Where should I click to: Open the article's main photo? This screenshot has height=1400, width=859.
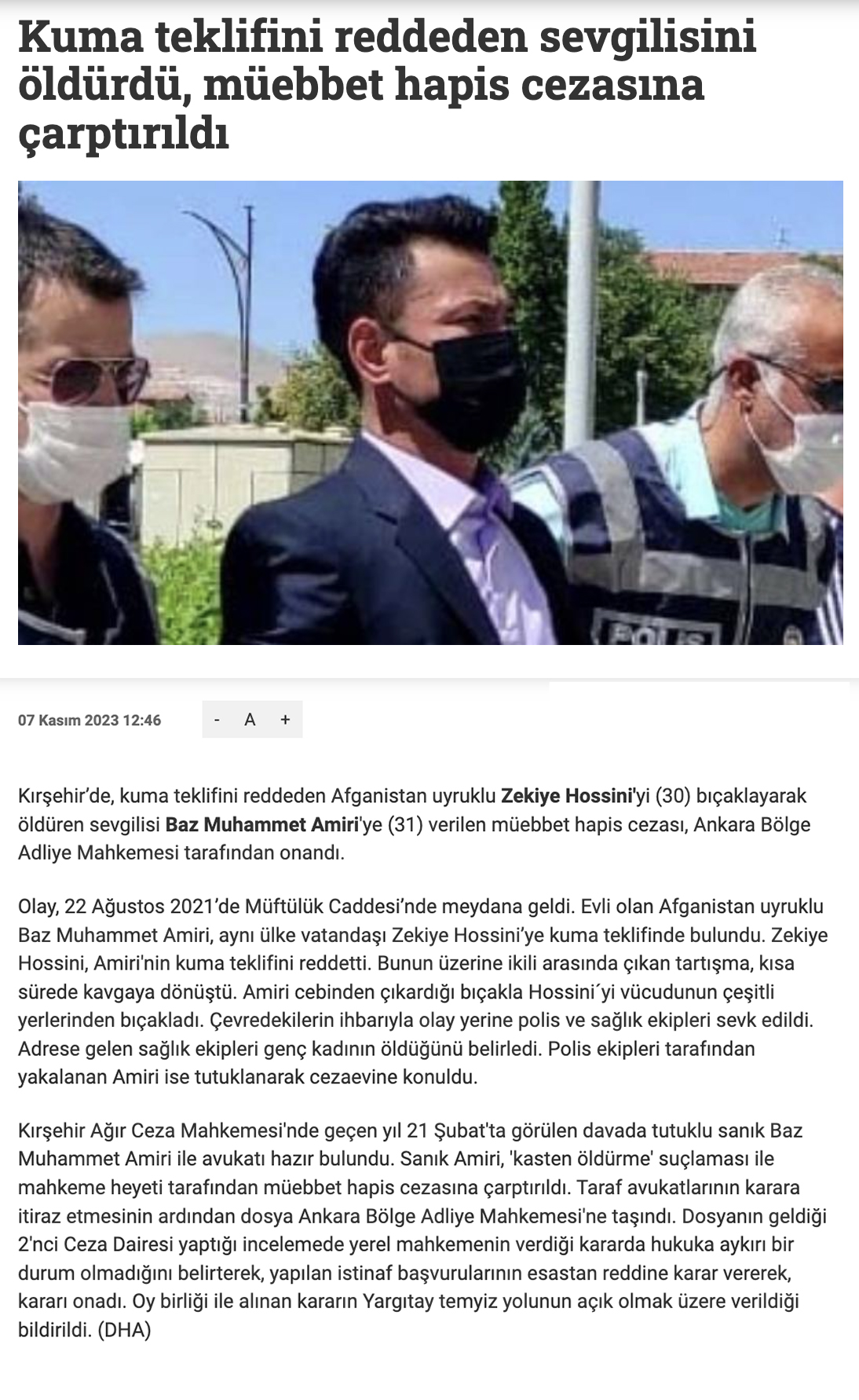pyautogui.click(x=430, y=412)
